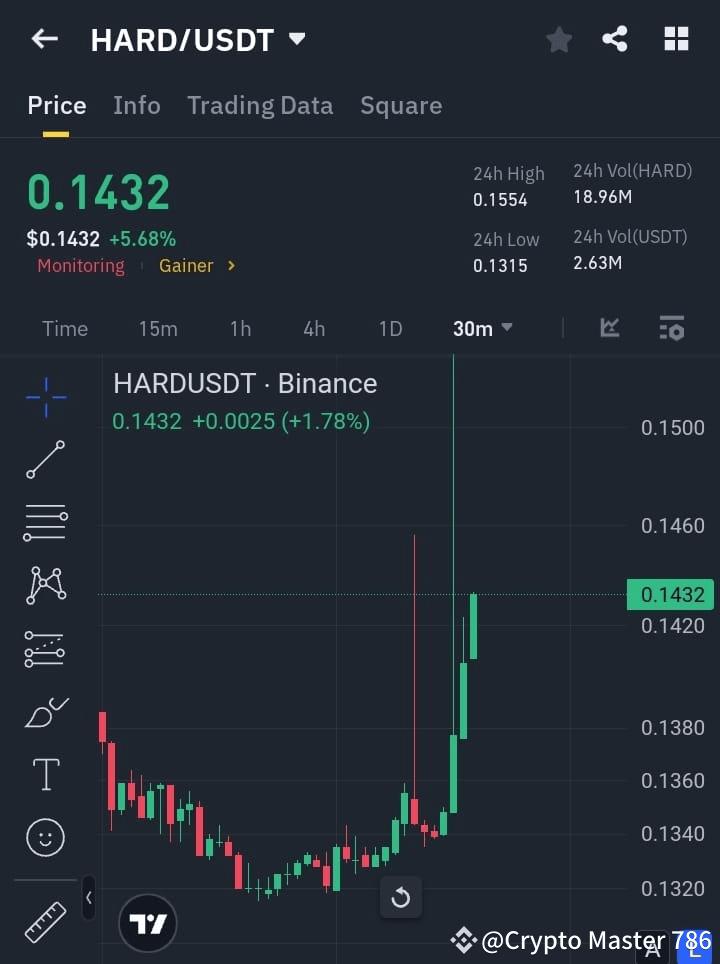This screenshot has width=720, height=964.
Task: Expand the 30m timeframe dropdown
Action: point(482,328)
